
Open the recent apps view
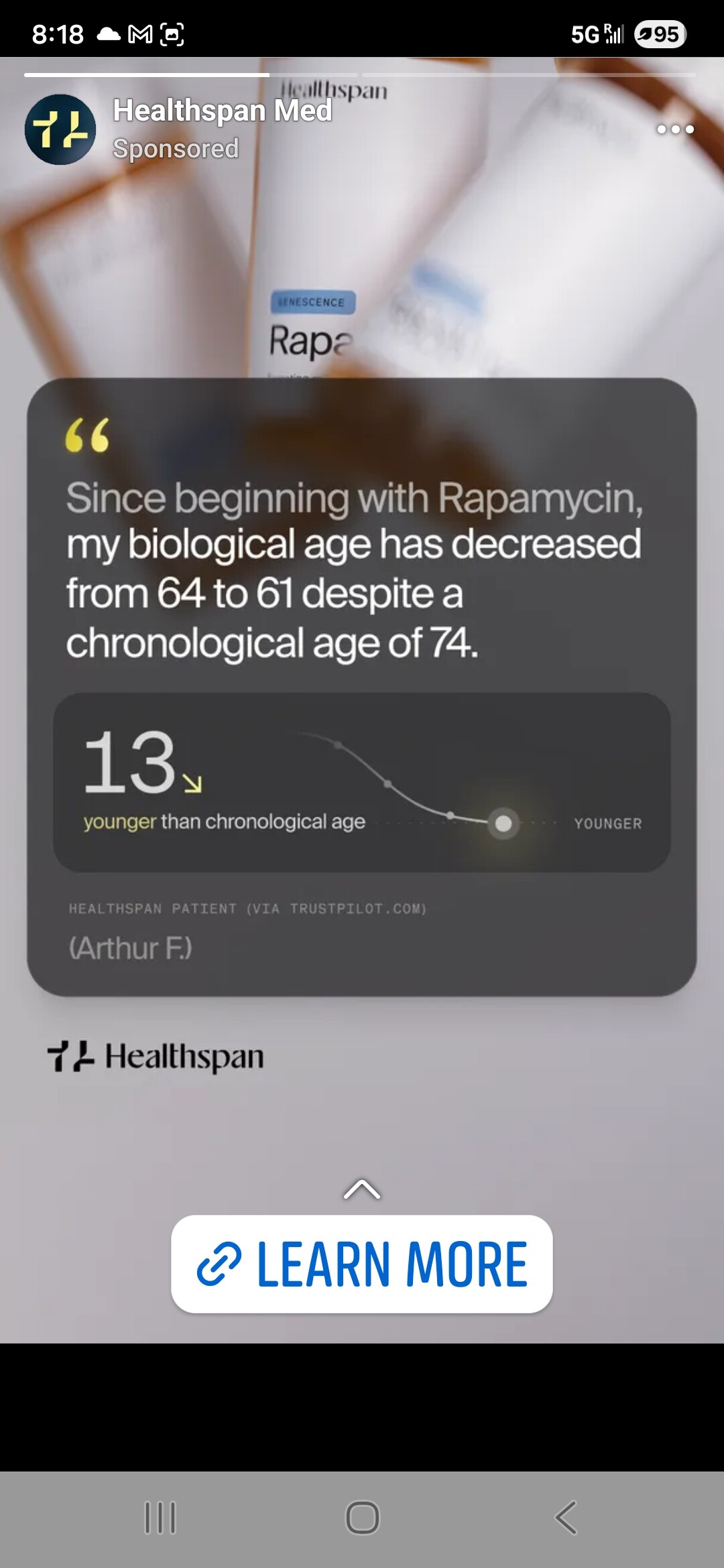tap(160, 1518)
